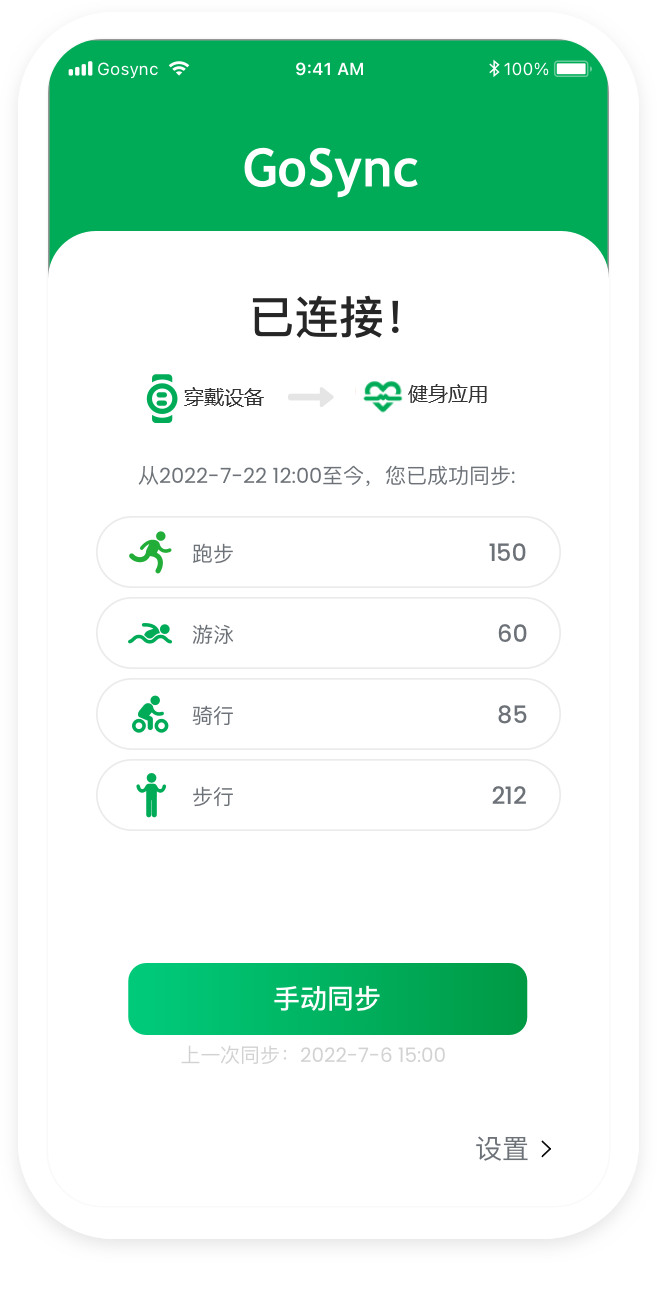Open the 跑步 running row
The image size is (657, 1293).
click(328, 552)
